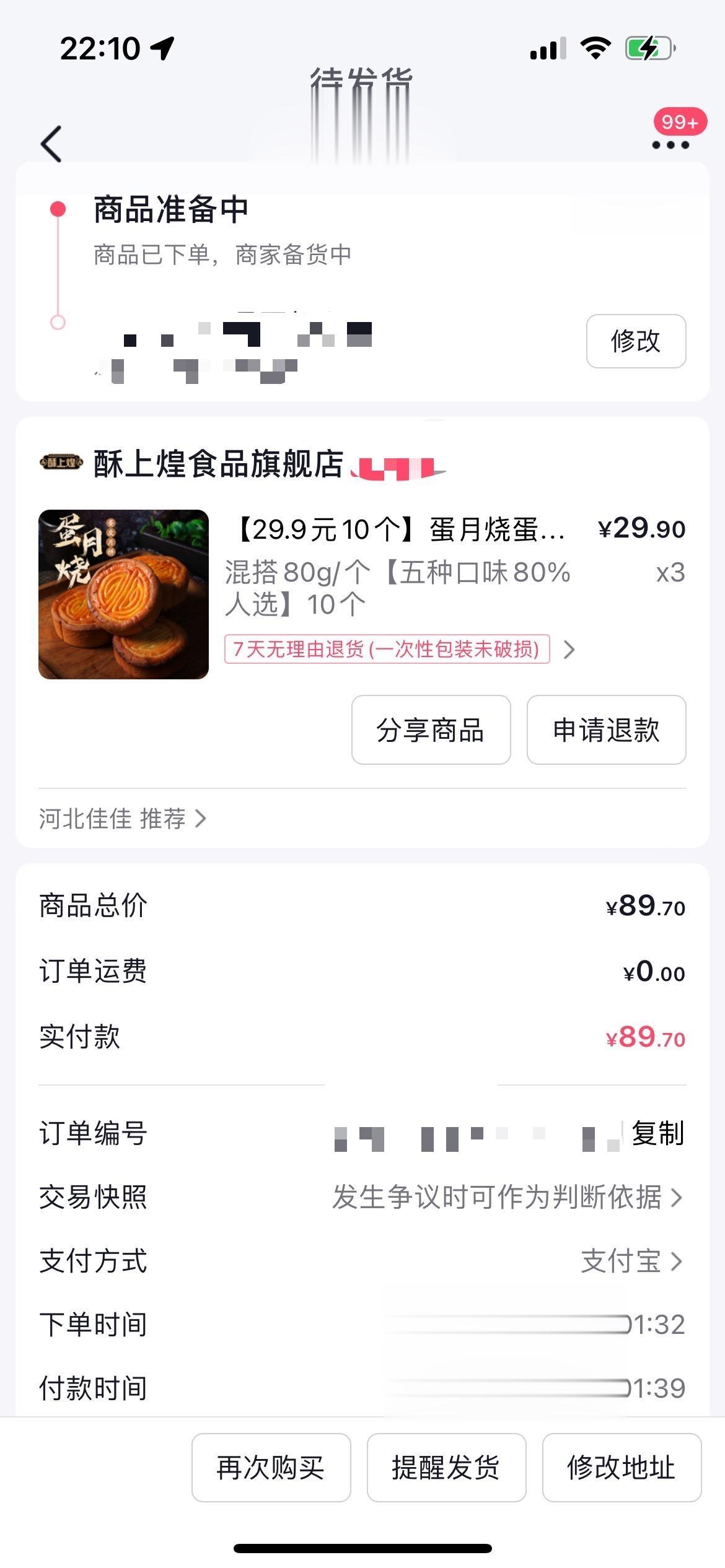Tap 修改 to edit delivery address
Image resolution: width=725 pixels, height=1568 pixels.
636,341
